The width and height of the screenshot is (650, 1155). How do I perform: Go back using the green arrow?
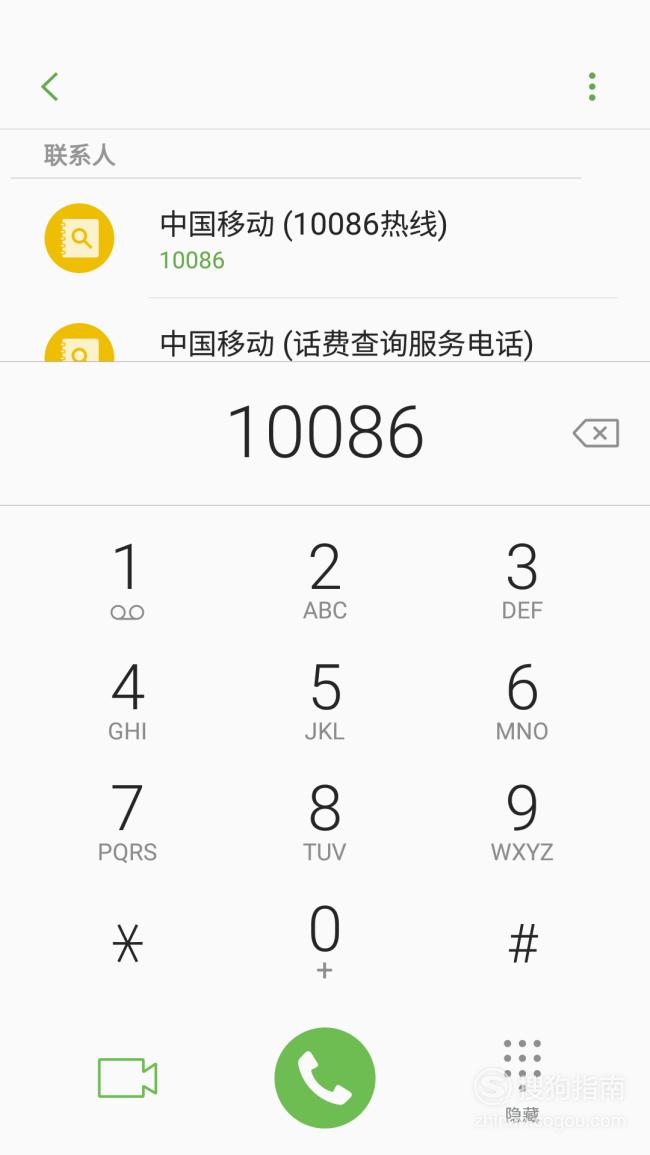(50, 87)
